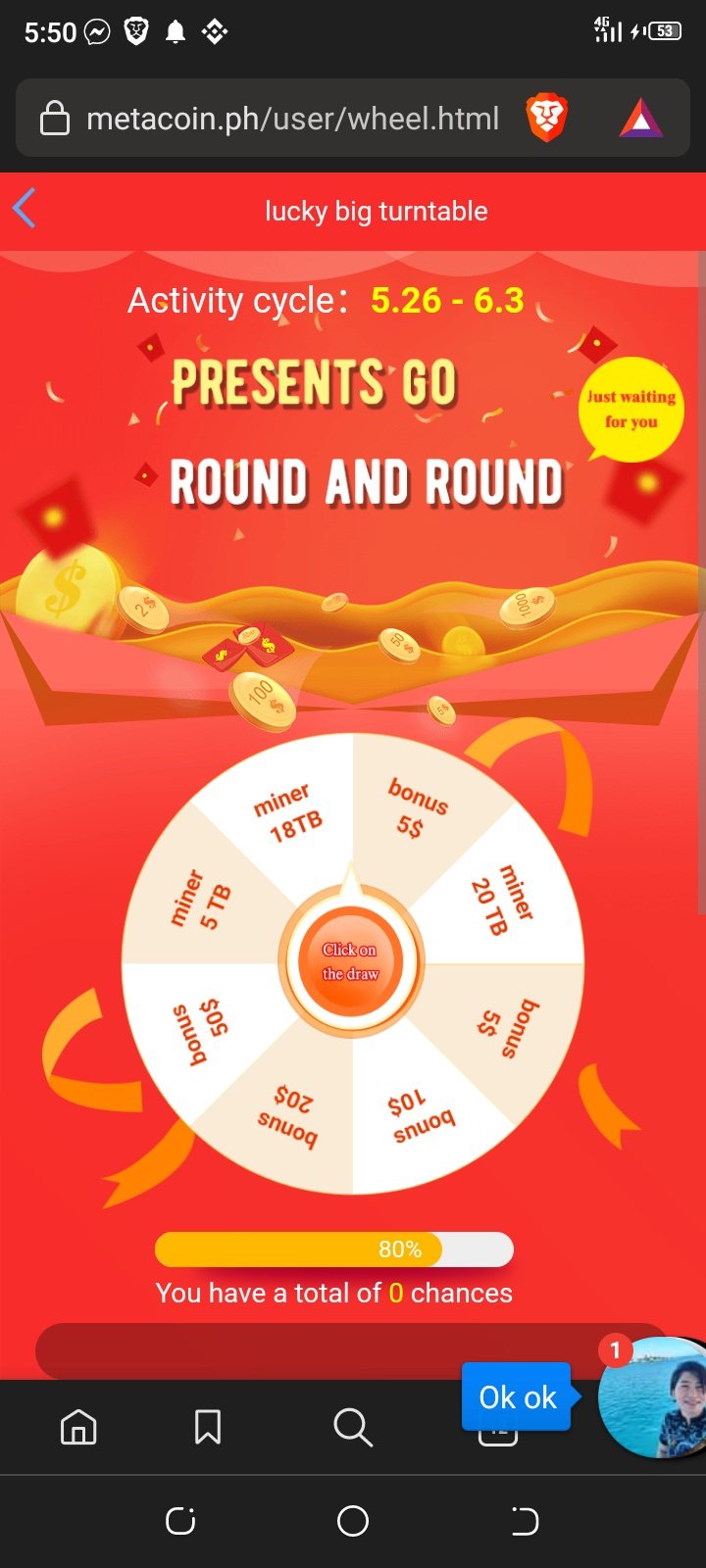Open browser bookmarks
This screenshot has width=706, height=1568.
click(x=208, y=1427)
